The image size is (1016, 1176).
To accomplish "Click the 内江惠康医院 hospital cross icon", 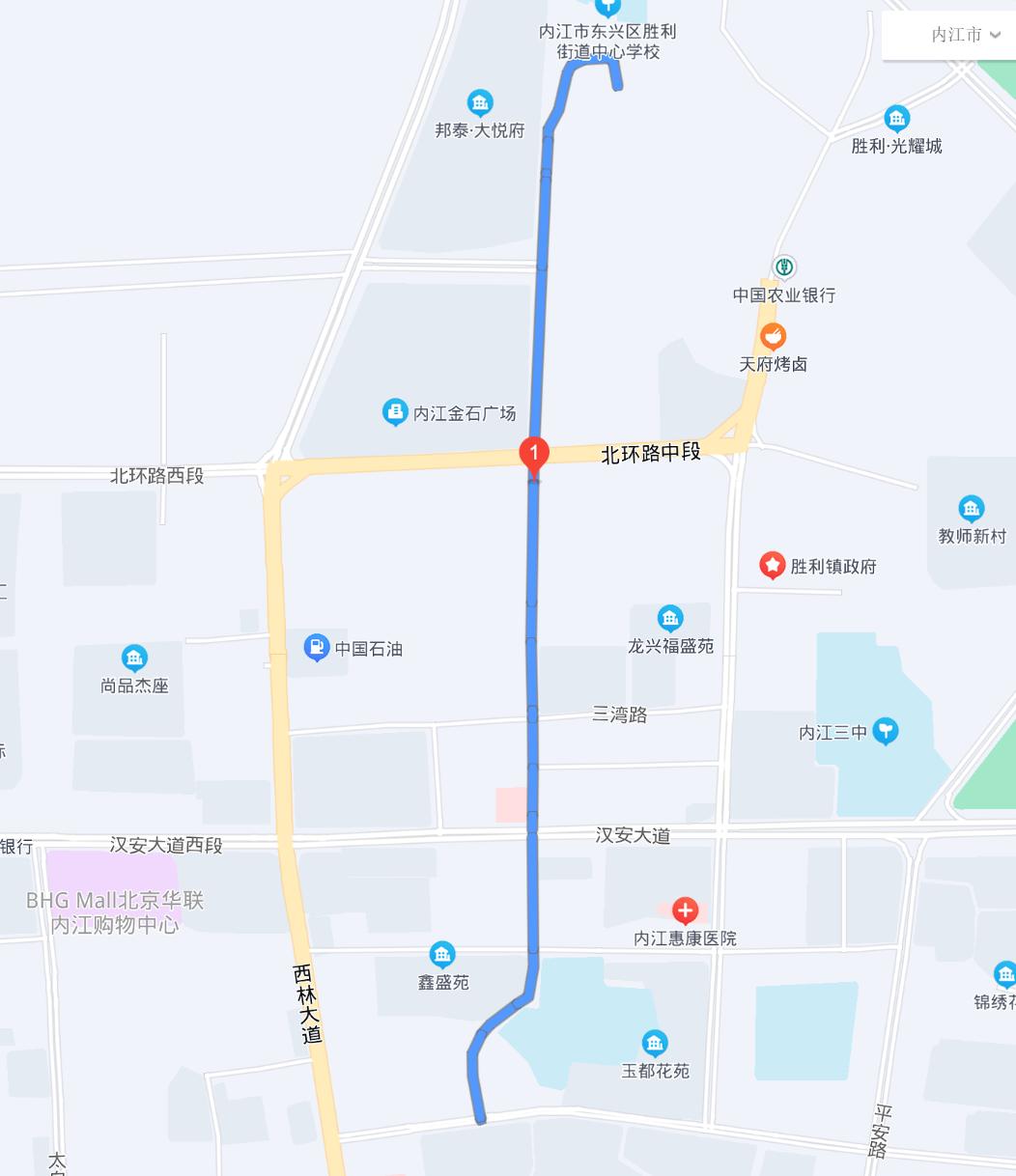I will (x=686, y=910).
